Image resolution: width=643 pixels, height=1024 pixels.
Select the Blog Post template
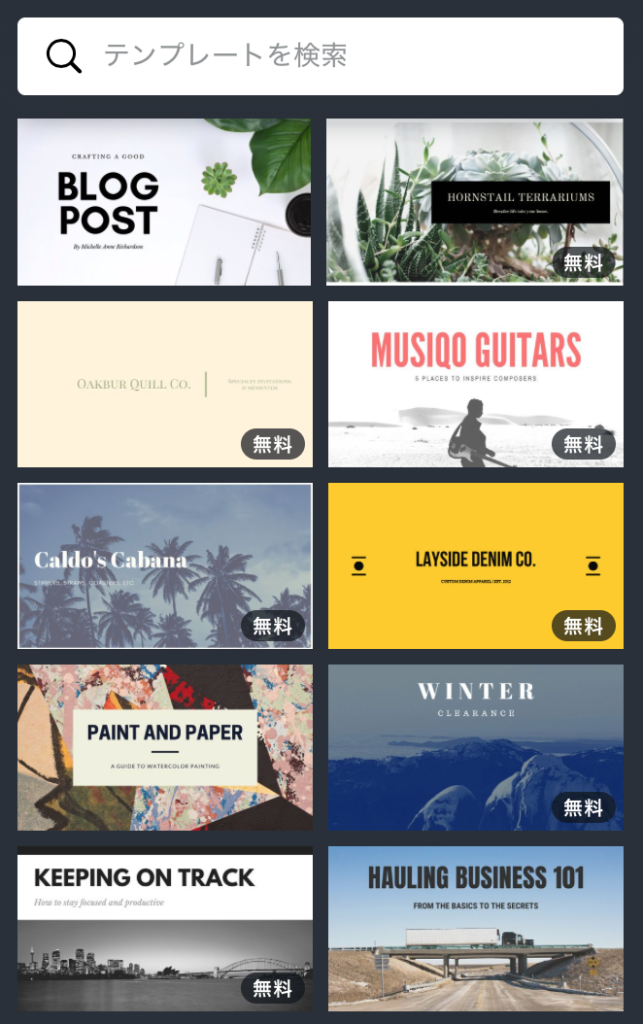pos(164,202)
